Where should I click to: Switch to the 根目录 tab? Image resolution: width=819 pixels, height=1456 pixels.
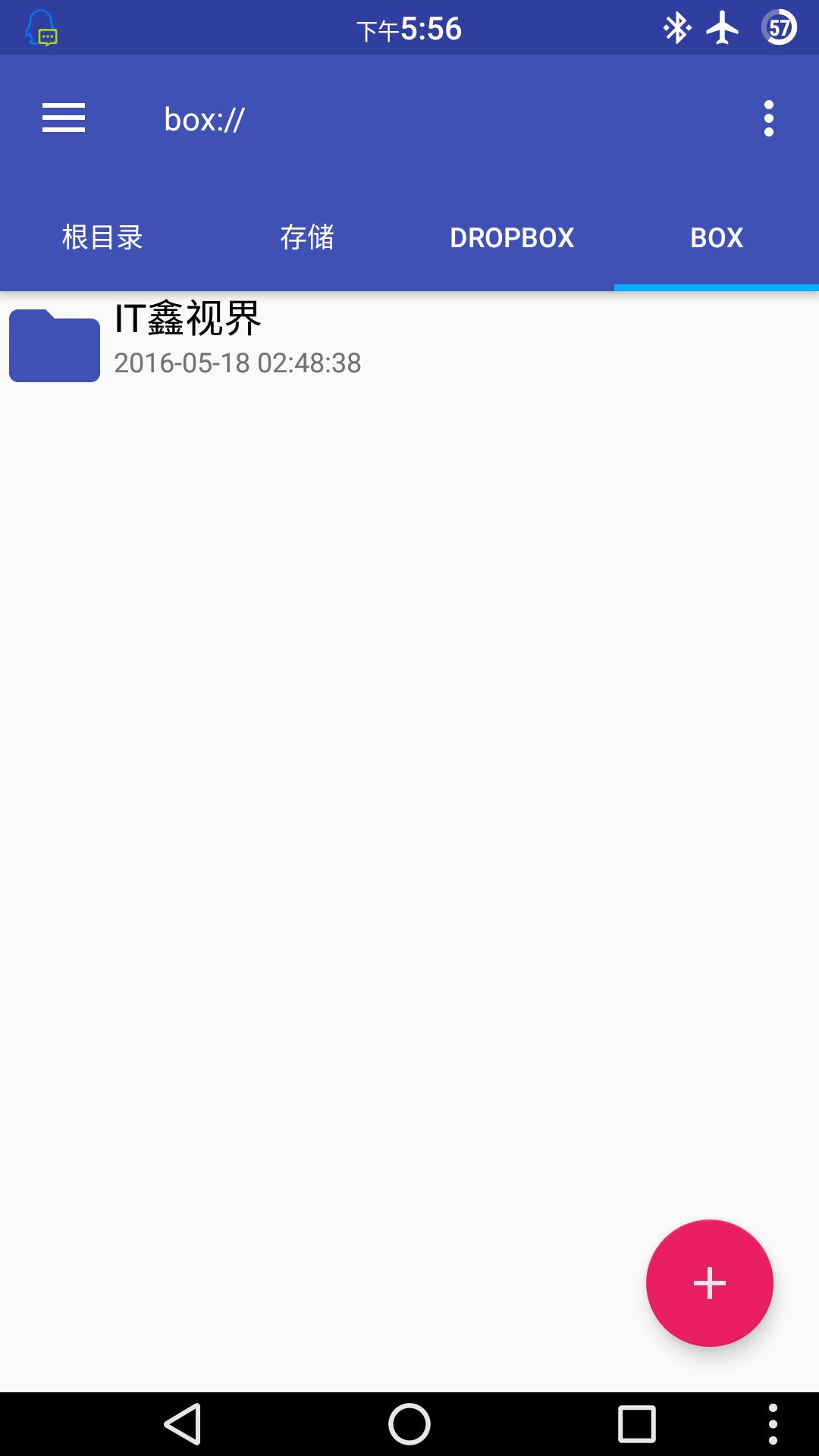102,237
